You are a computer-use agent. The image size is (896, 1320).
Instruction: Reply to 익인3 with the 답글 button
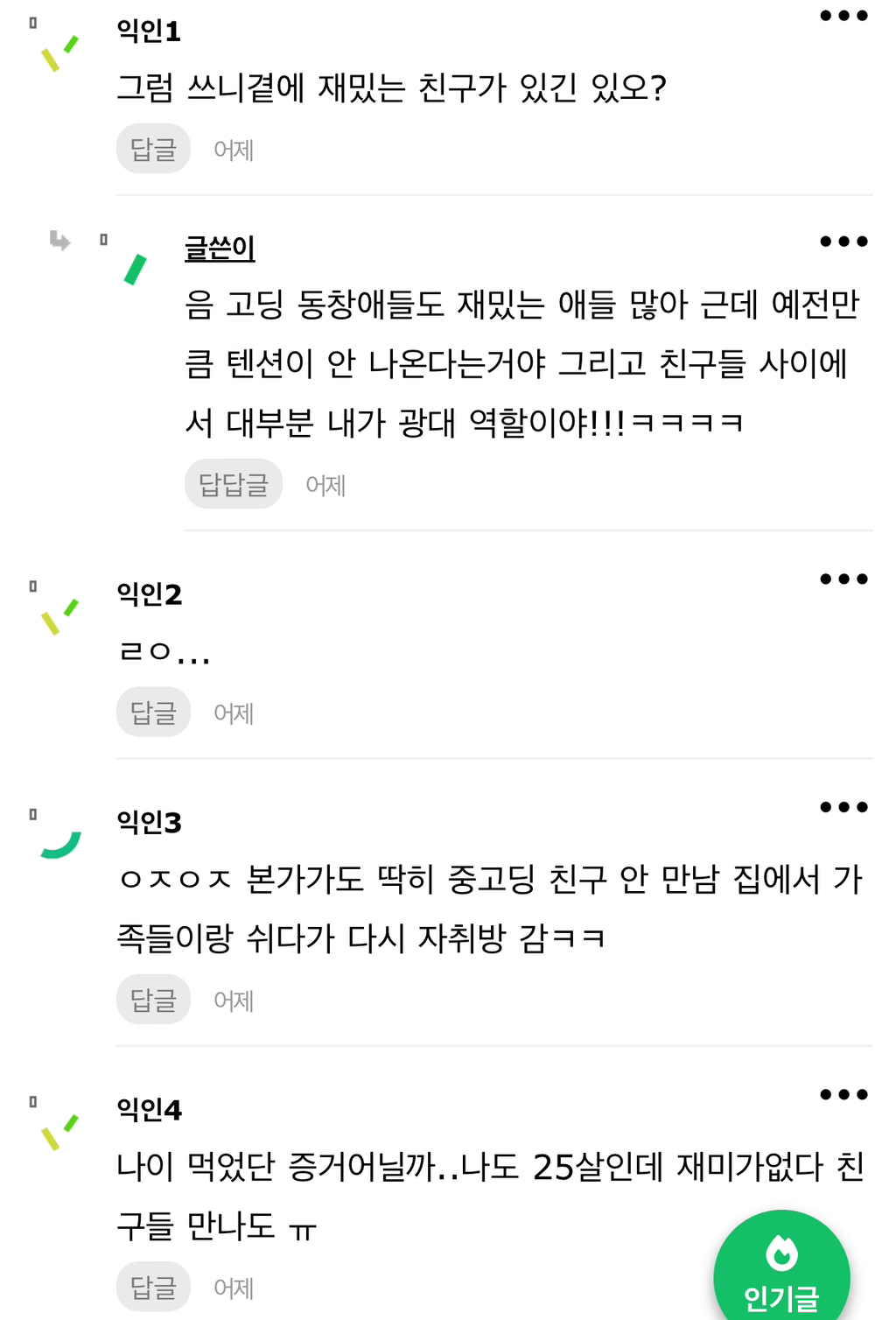(x=153, y=1000)
